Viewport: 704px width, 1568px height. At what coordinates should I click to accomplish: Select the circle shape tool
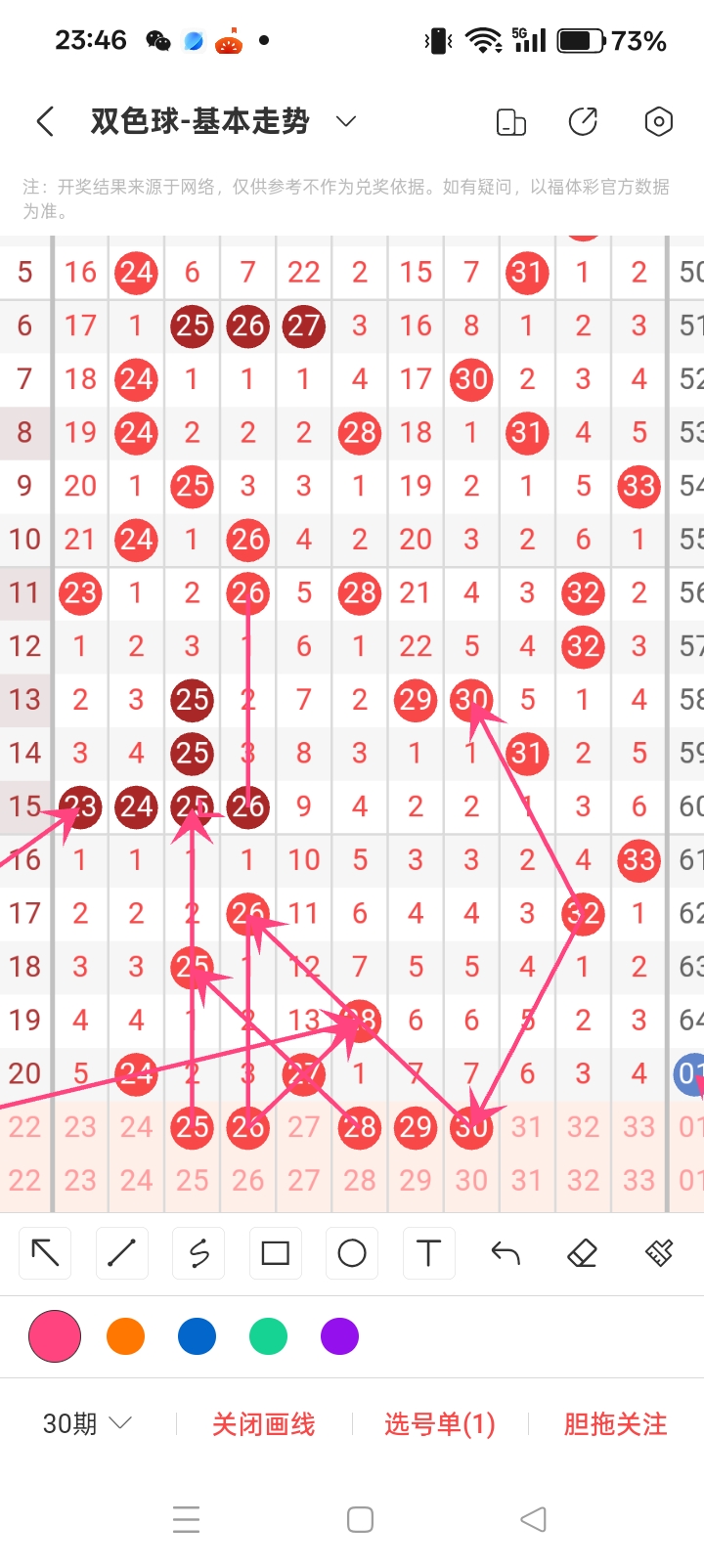pyautogui.click(x=352, y=1253)
